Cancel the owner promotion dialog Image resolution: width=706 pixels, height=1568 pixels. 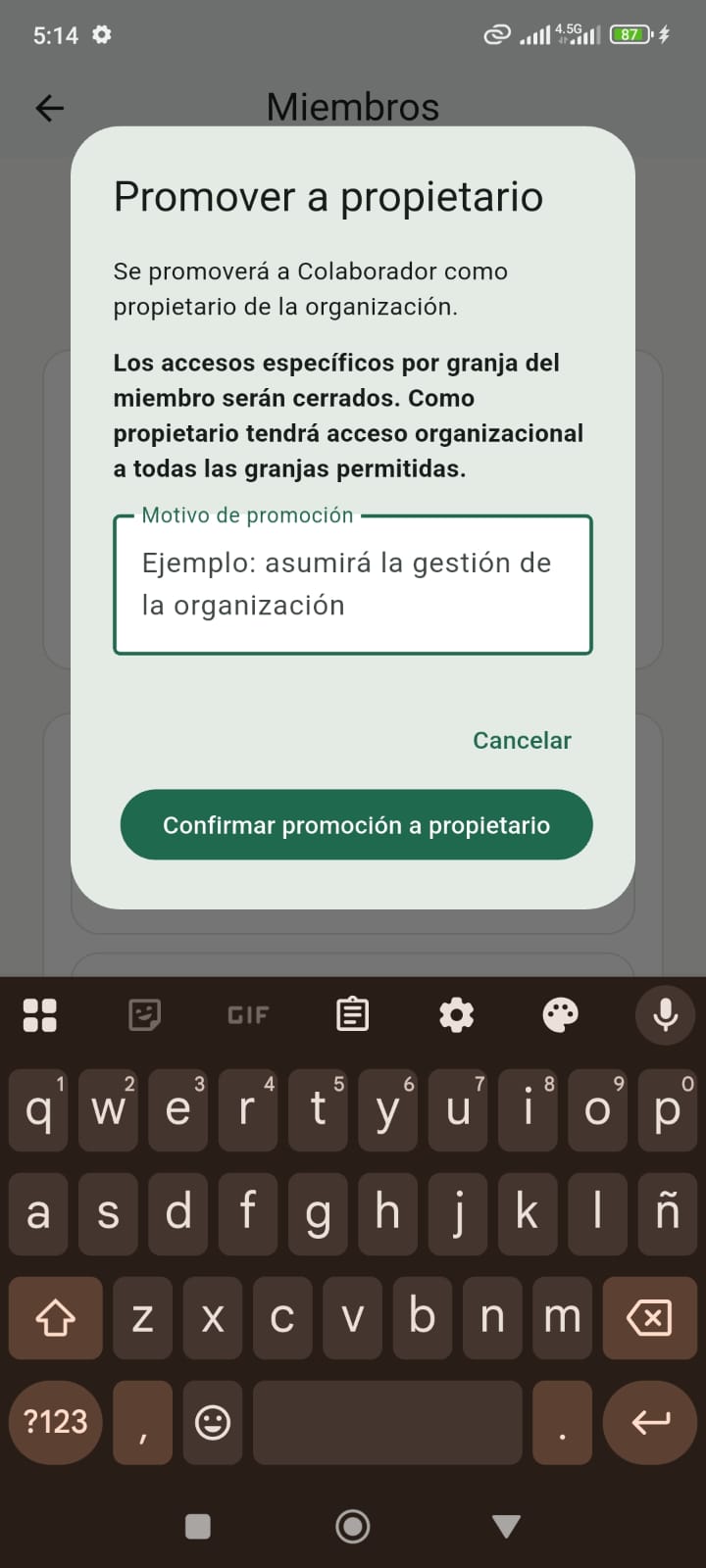click(522, 740)
